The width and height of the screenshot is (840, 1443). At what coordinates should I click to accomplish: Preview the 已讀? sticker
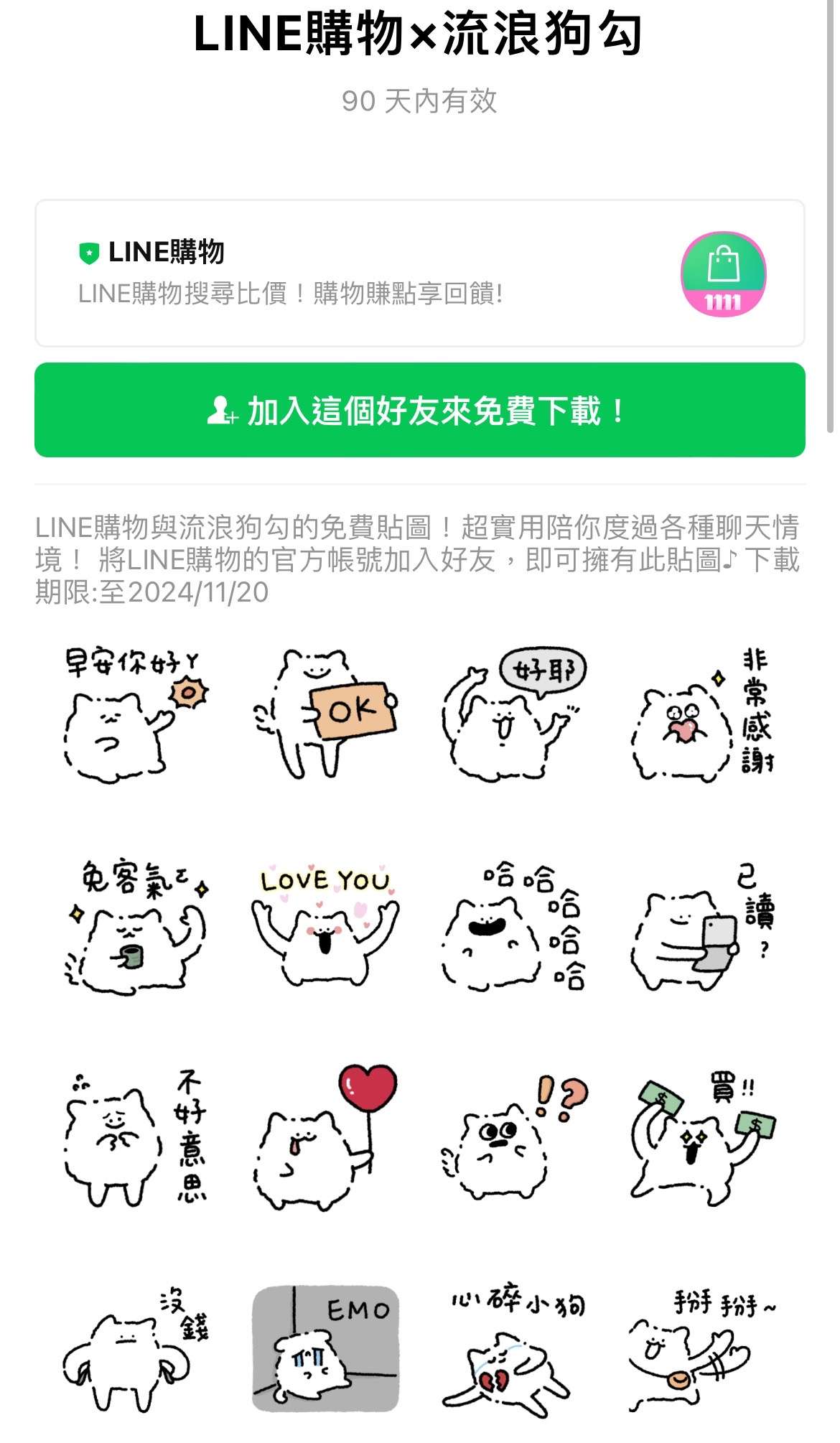tap(704, 926)
